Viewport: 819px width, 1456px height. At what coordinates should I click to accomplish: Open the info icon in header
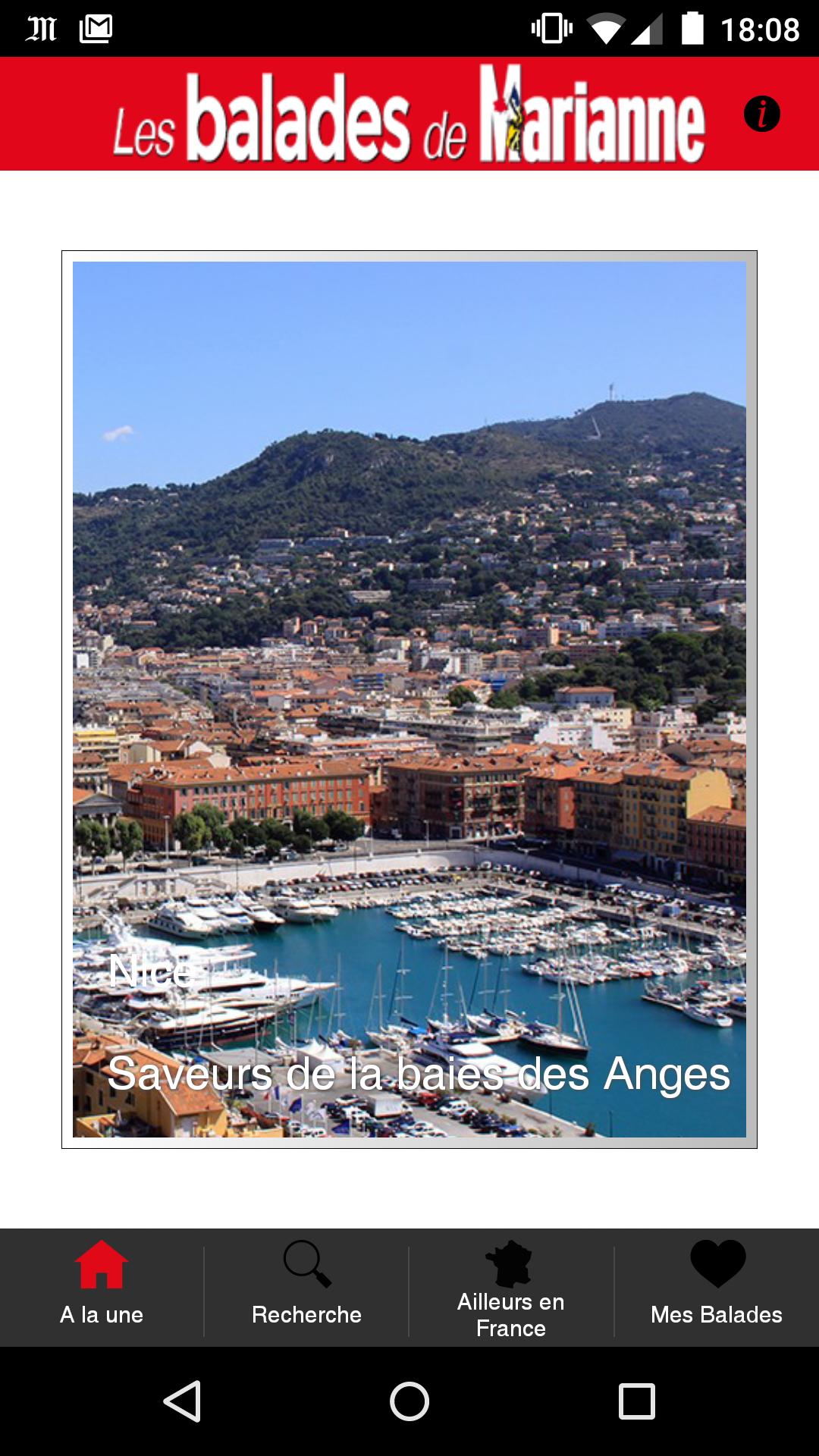pos(761,115)
